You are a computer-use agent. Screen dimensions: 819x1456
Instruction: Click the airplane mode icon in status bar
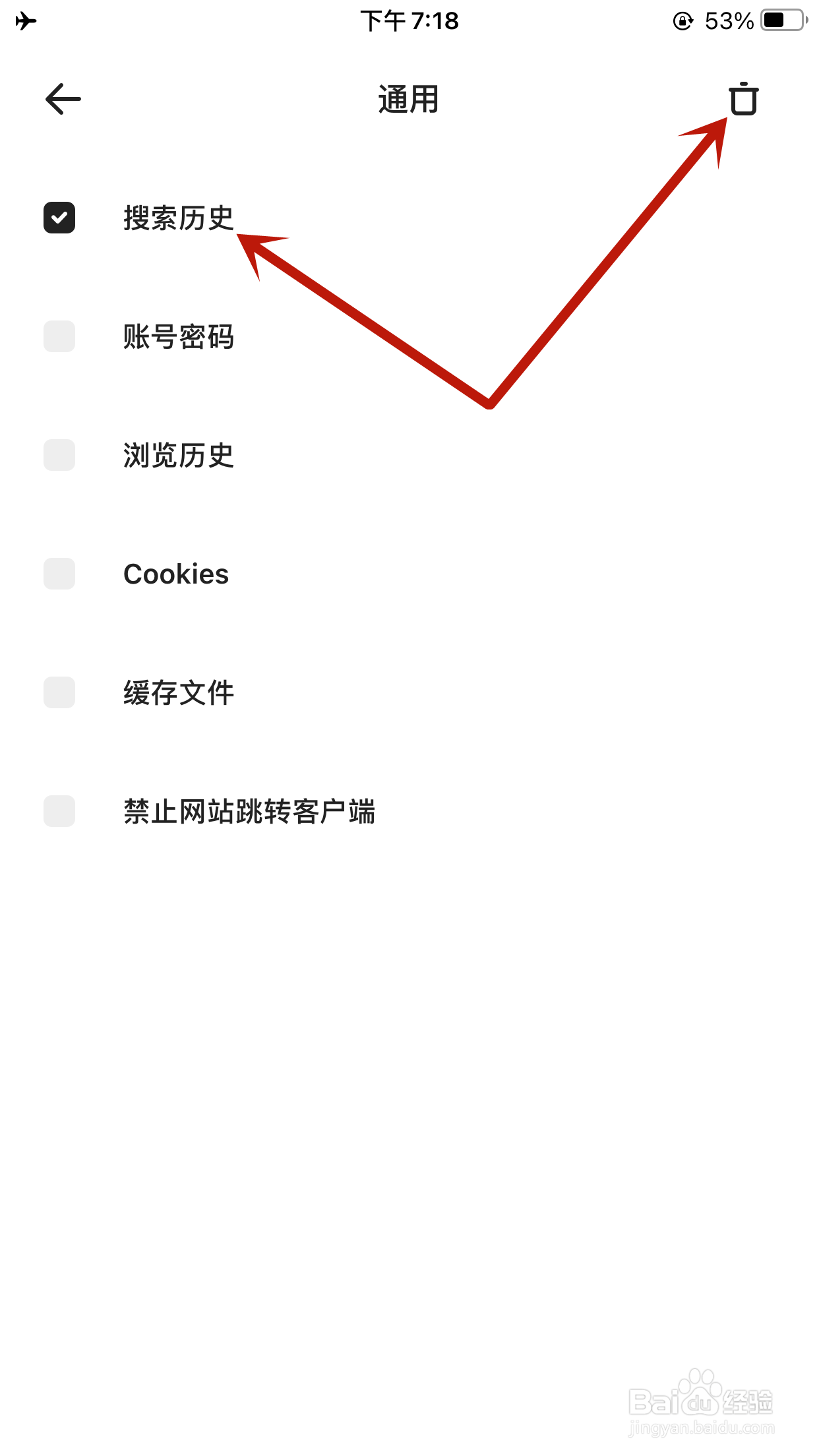24,20
